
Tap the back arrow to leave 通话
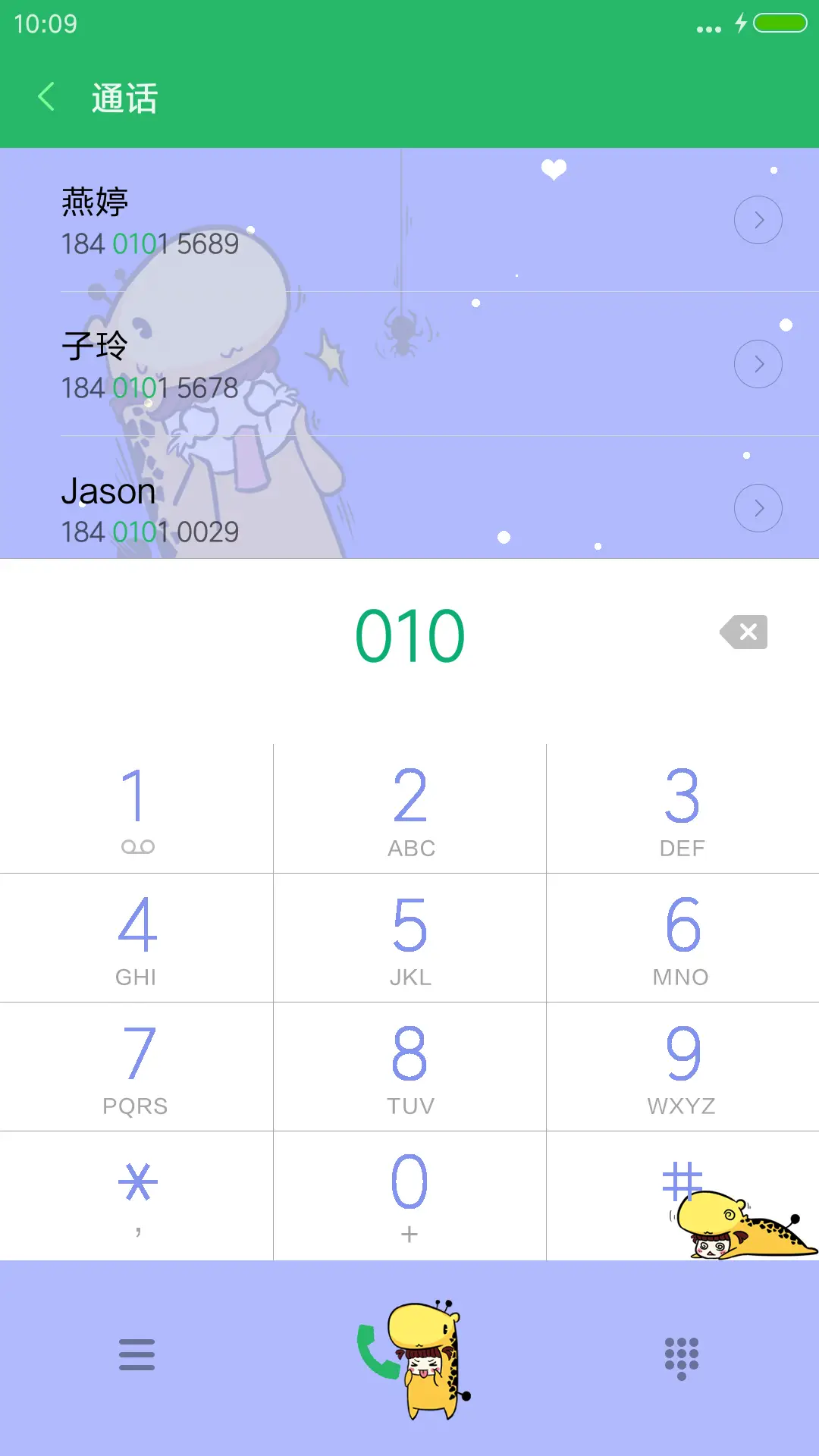pos(45,97)
